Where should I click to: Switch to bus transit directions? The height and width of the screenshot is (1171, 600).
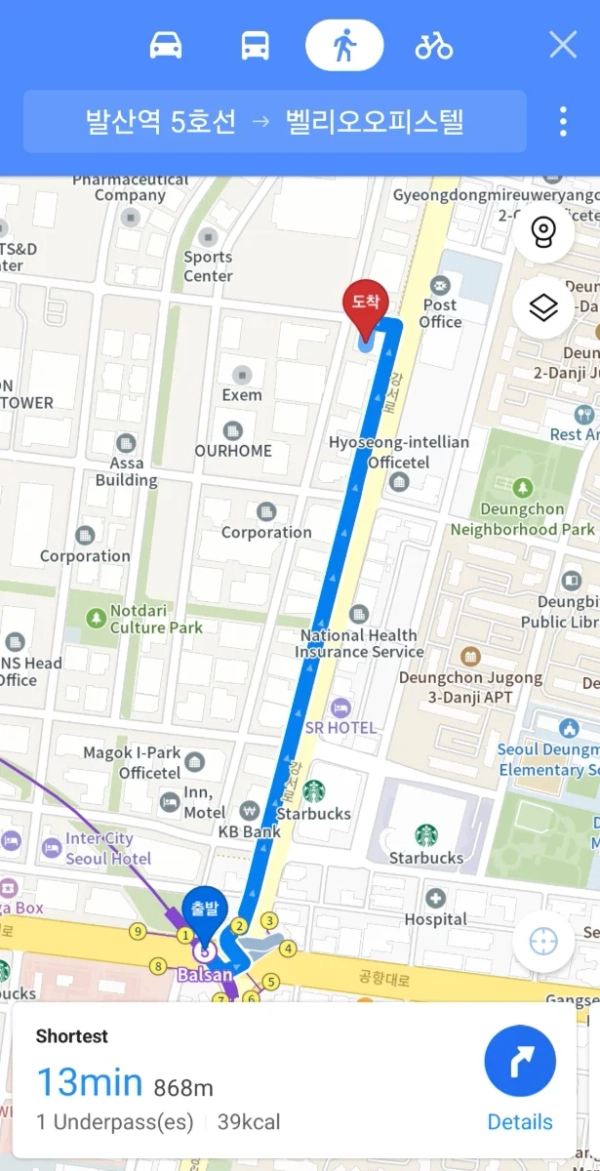[x=255, y=45]
